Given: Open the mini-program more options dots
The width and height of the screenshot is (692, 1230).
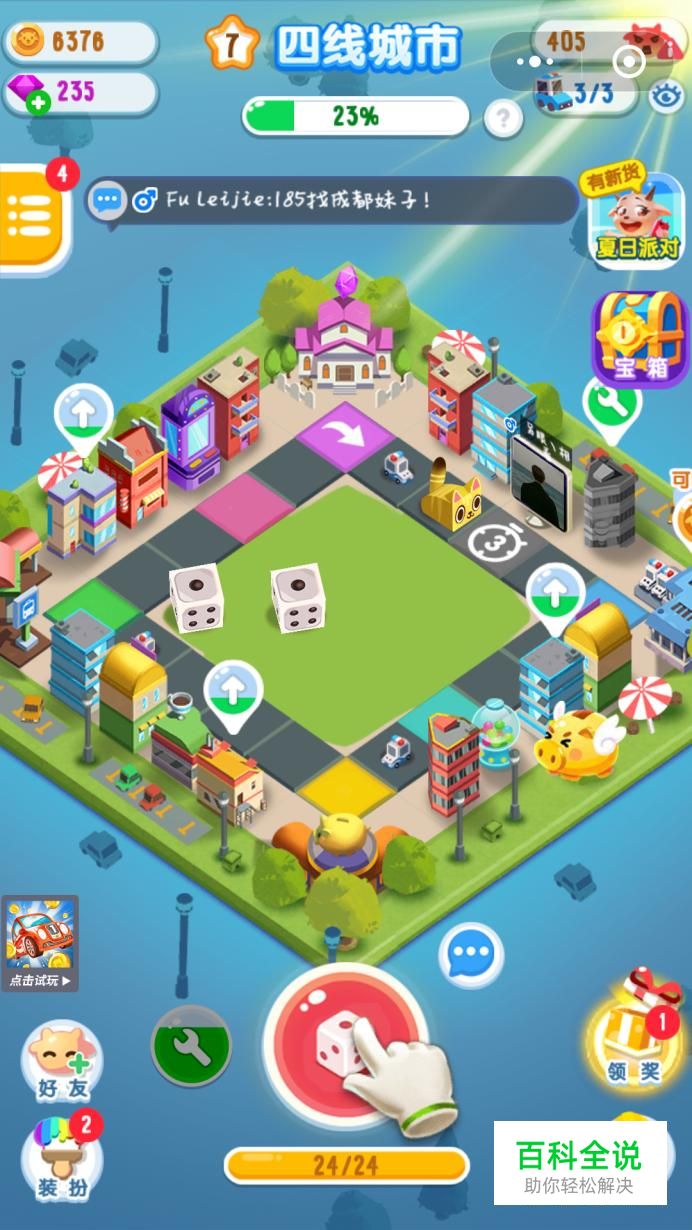Looking at the screenshot, I should [x=545, y=62].
